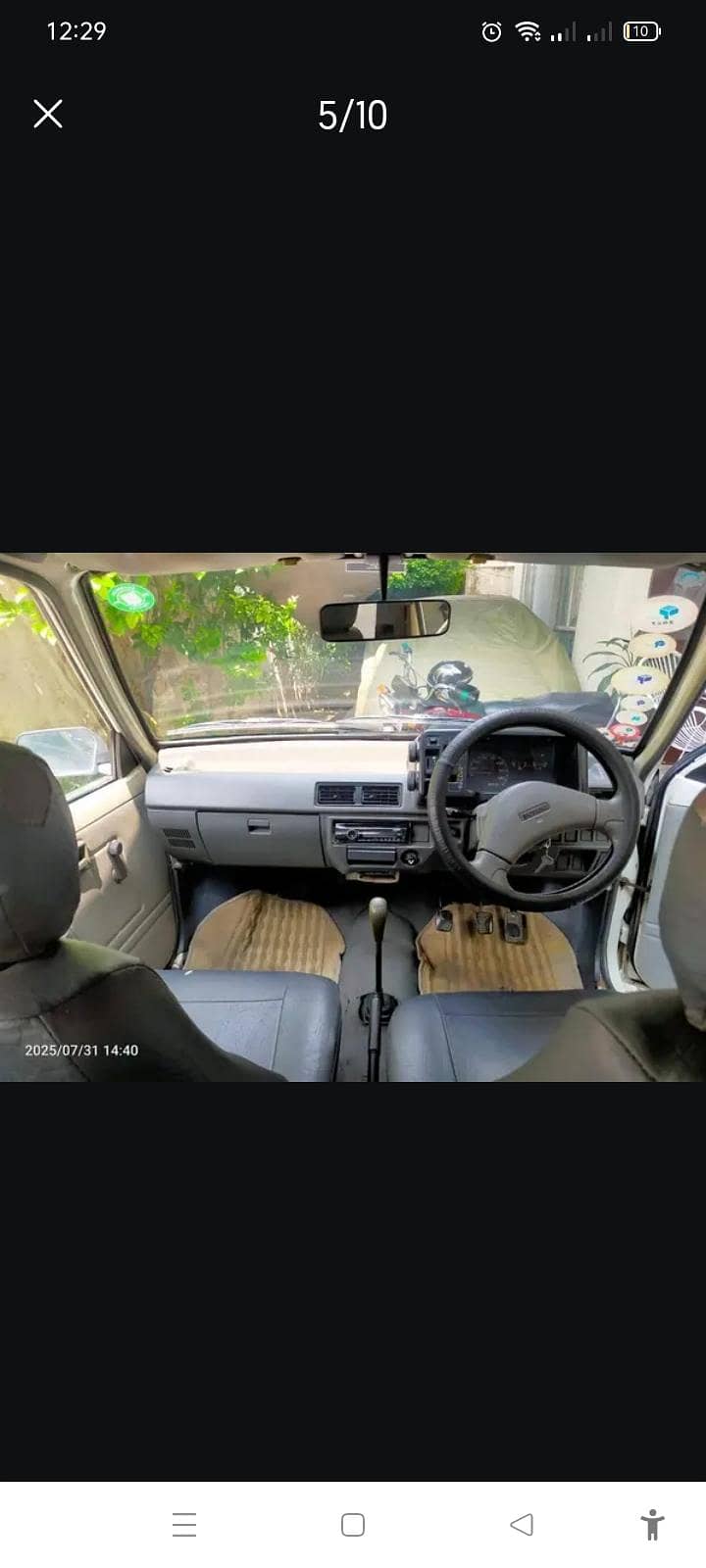Close the photo viewer
This screenshot has height=1568, width=706.
(48, 114)
